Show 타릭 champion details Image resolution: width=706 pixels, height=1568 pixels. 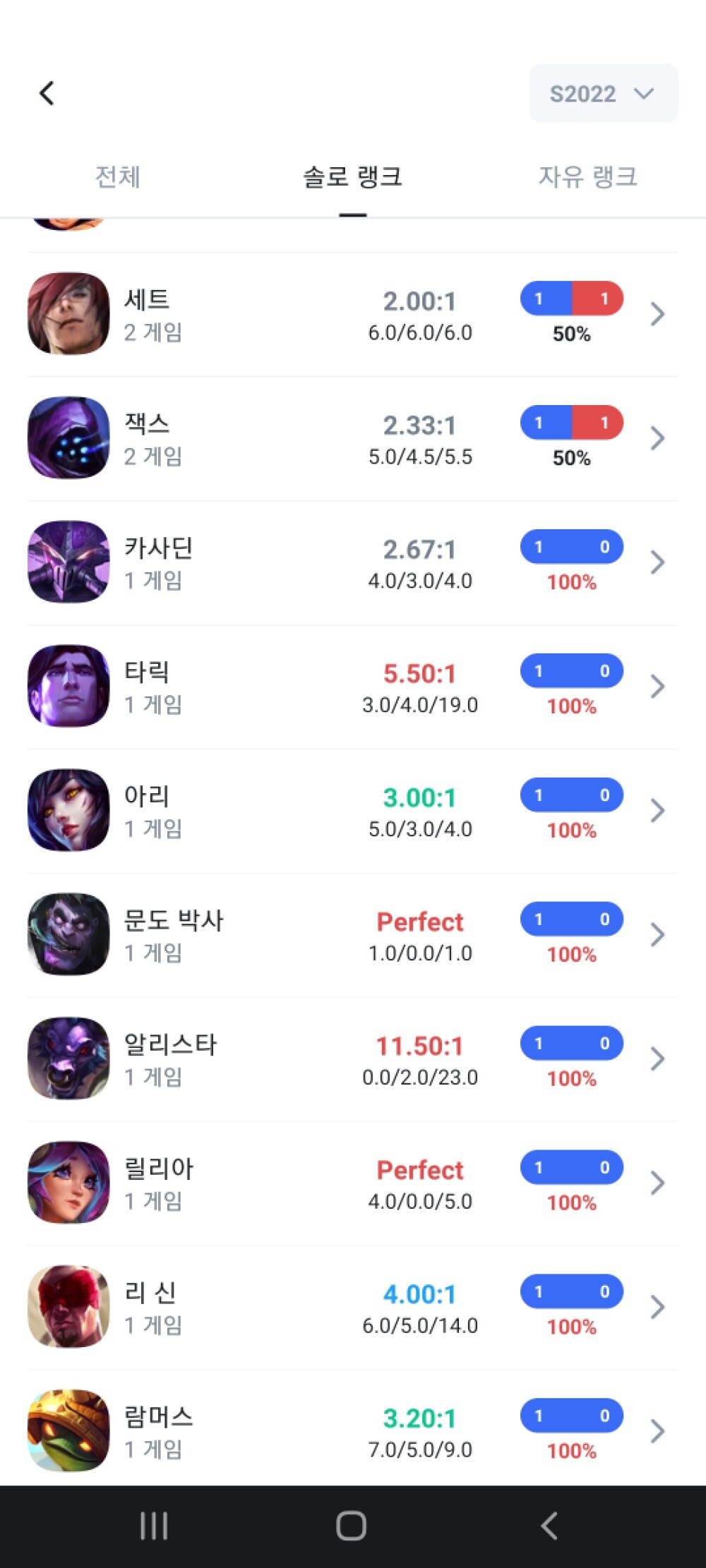tap(353, 687)
